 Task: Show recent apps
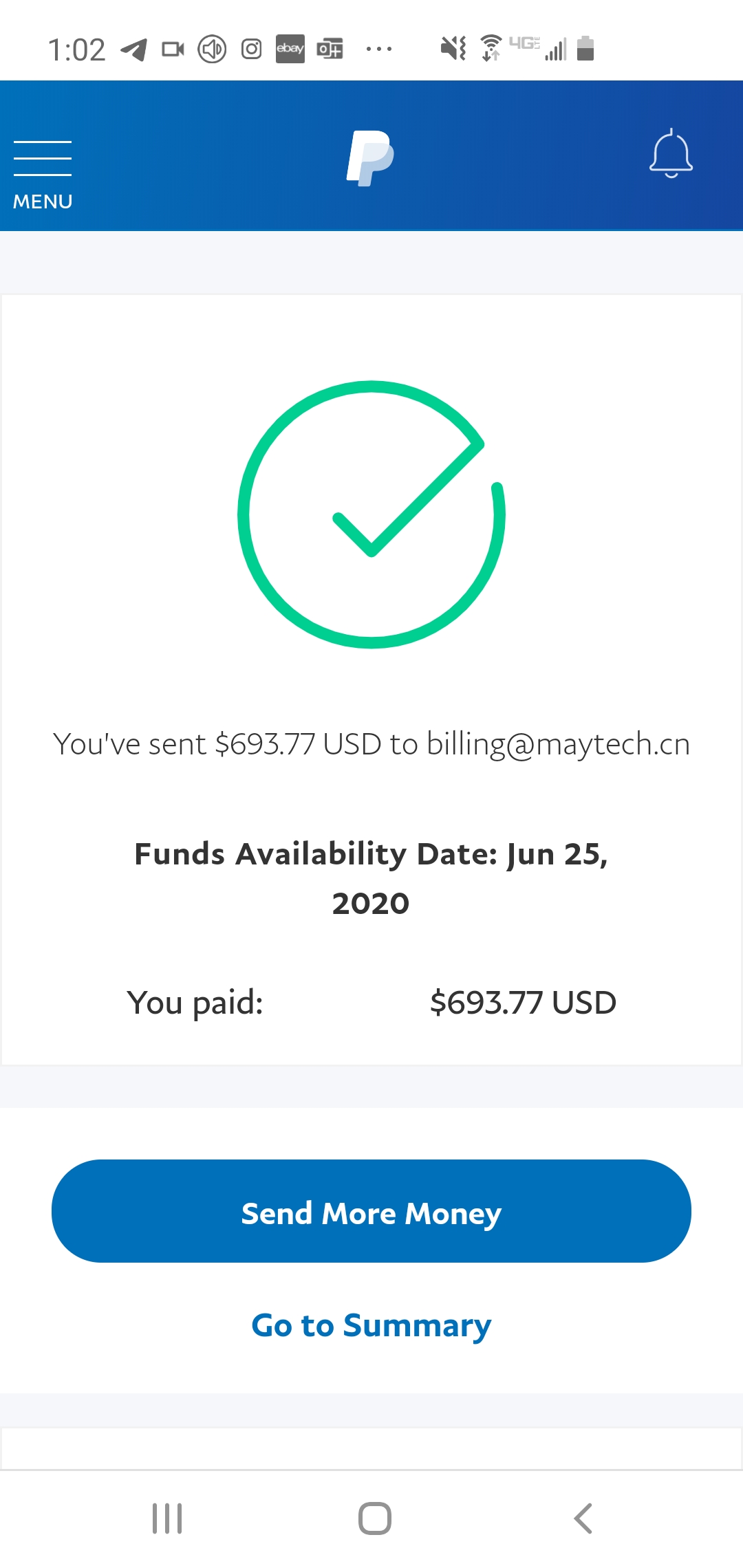[167, 1518]
